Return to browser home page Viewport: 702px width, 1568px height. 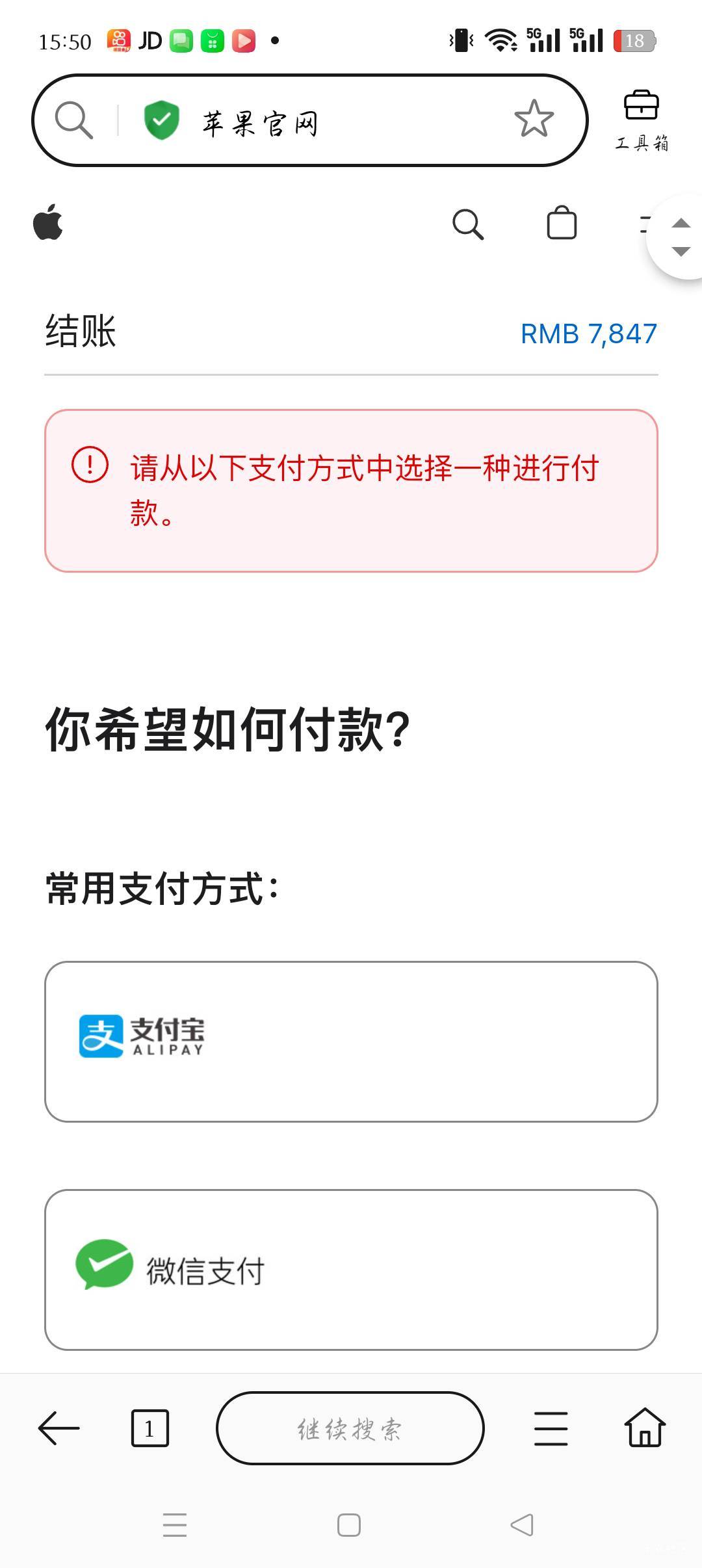point(645,1427)
